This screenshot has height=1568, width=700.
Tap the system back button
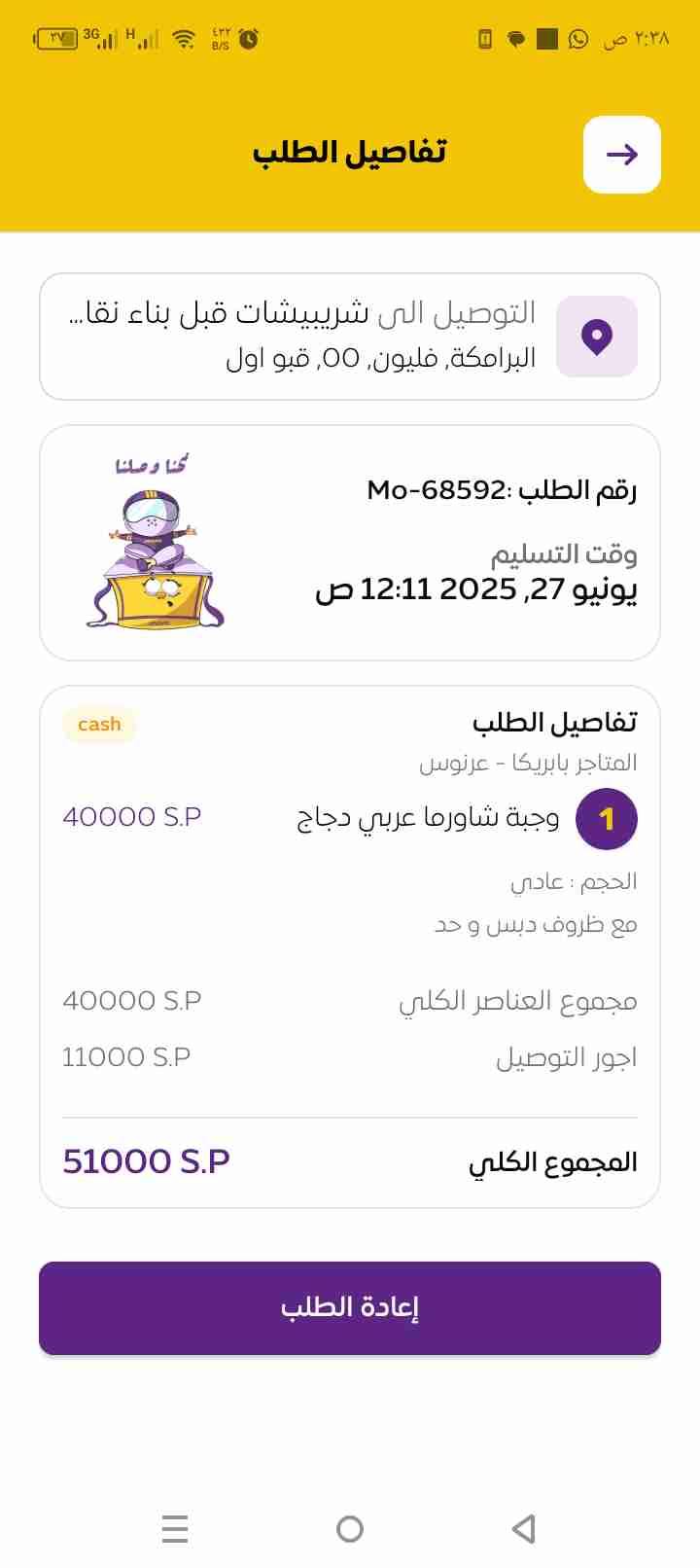pos(524,1528)
